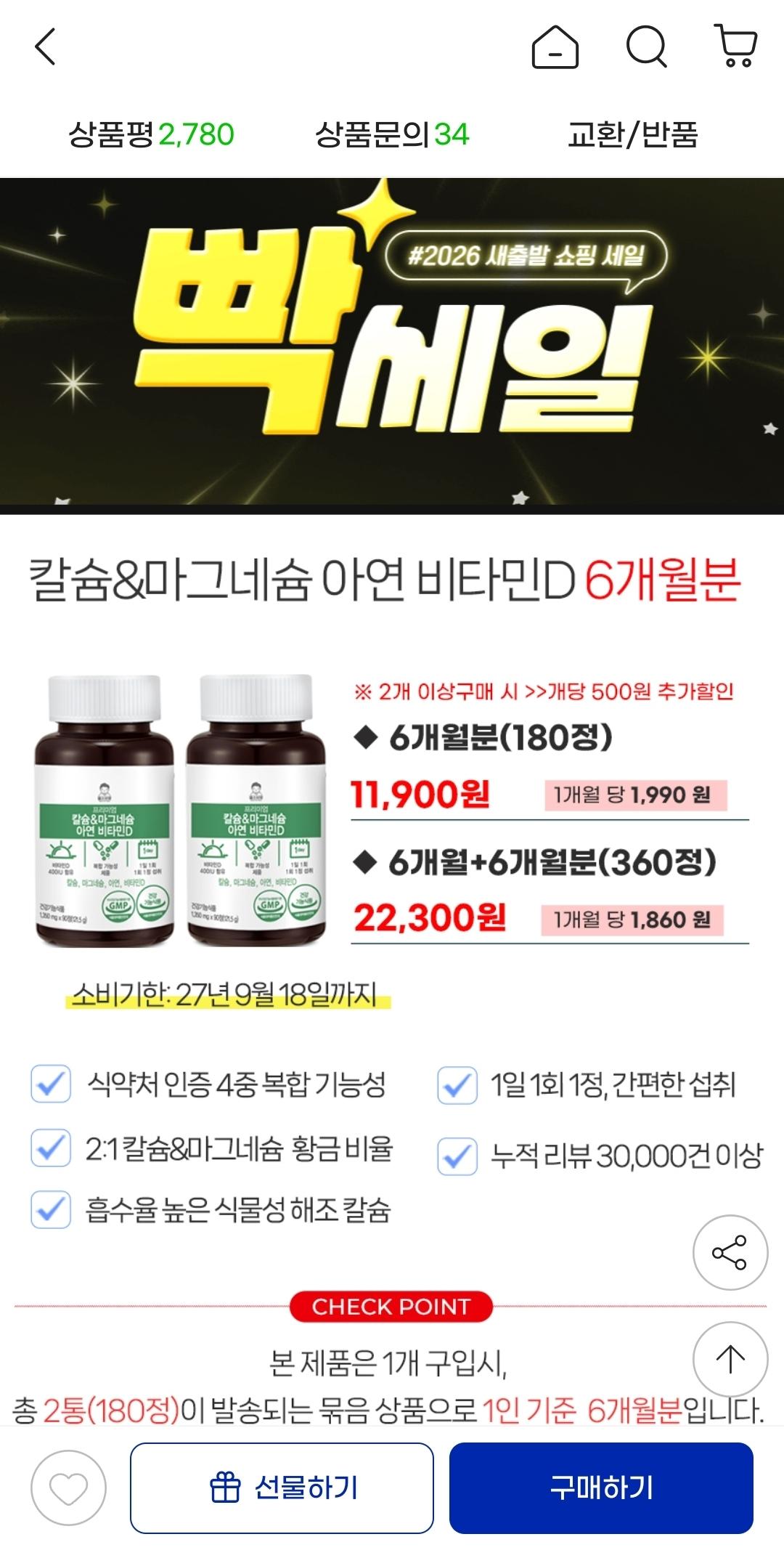The image size is (784, 1550).
Task: Go back using the top-left arrow
Action: coord(45,47)
